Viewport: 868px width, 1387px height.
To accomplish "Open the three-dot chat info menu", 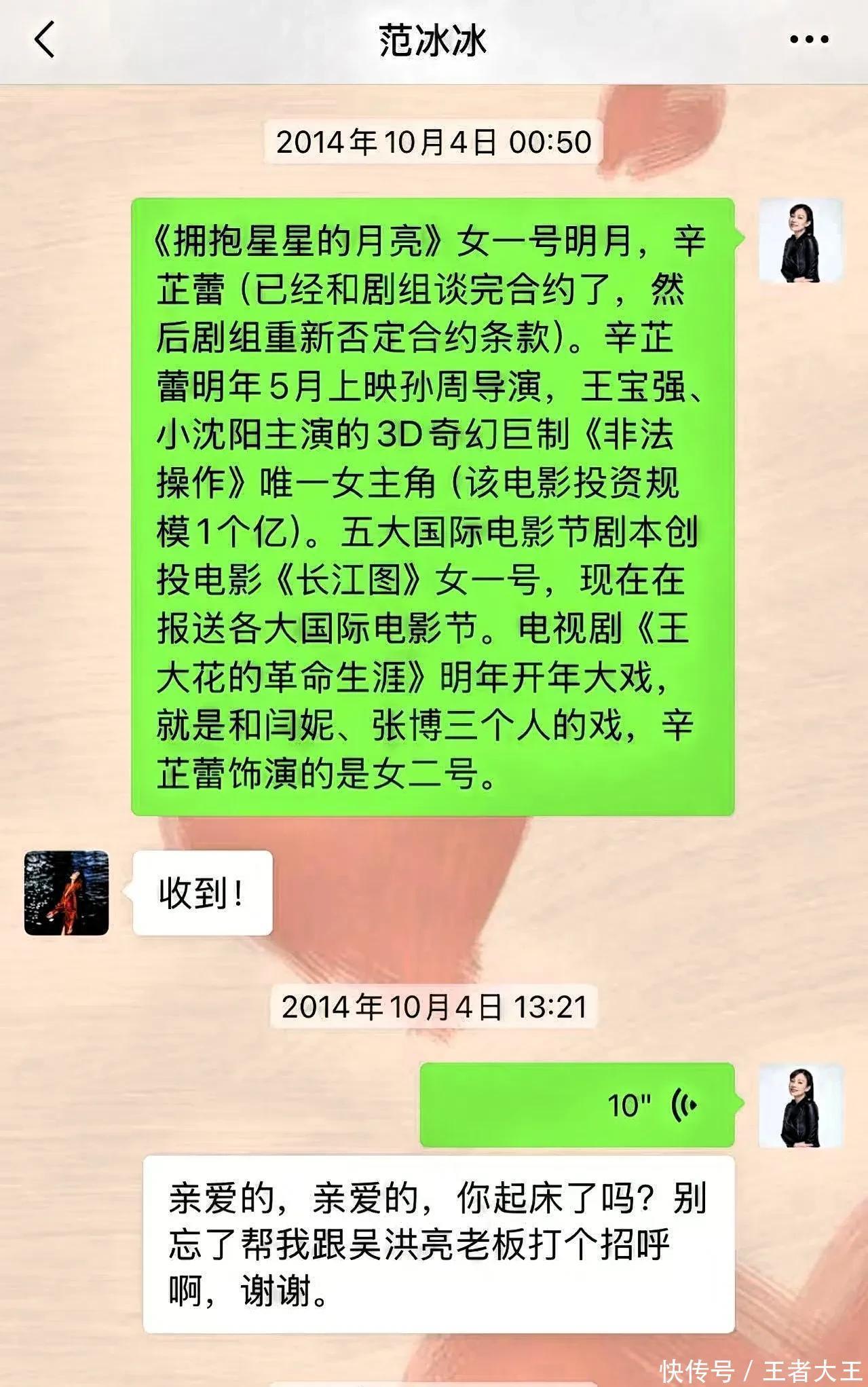I will (x=809, y=39).
